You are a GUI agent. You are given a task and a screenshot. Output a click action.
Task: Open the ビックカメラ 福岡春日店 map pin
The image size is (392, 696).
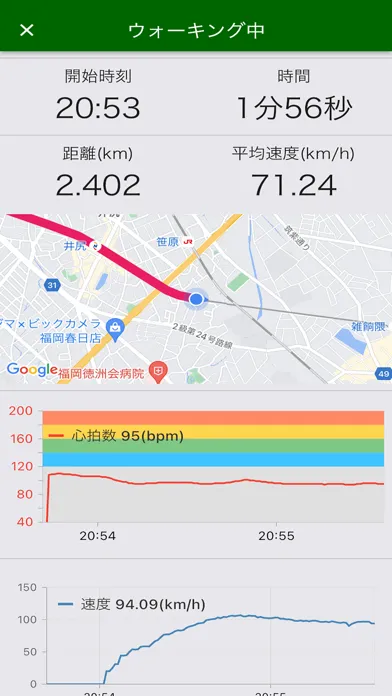(x=115, y=329)
